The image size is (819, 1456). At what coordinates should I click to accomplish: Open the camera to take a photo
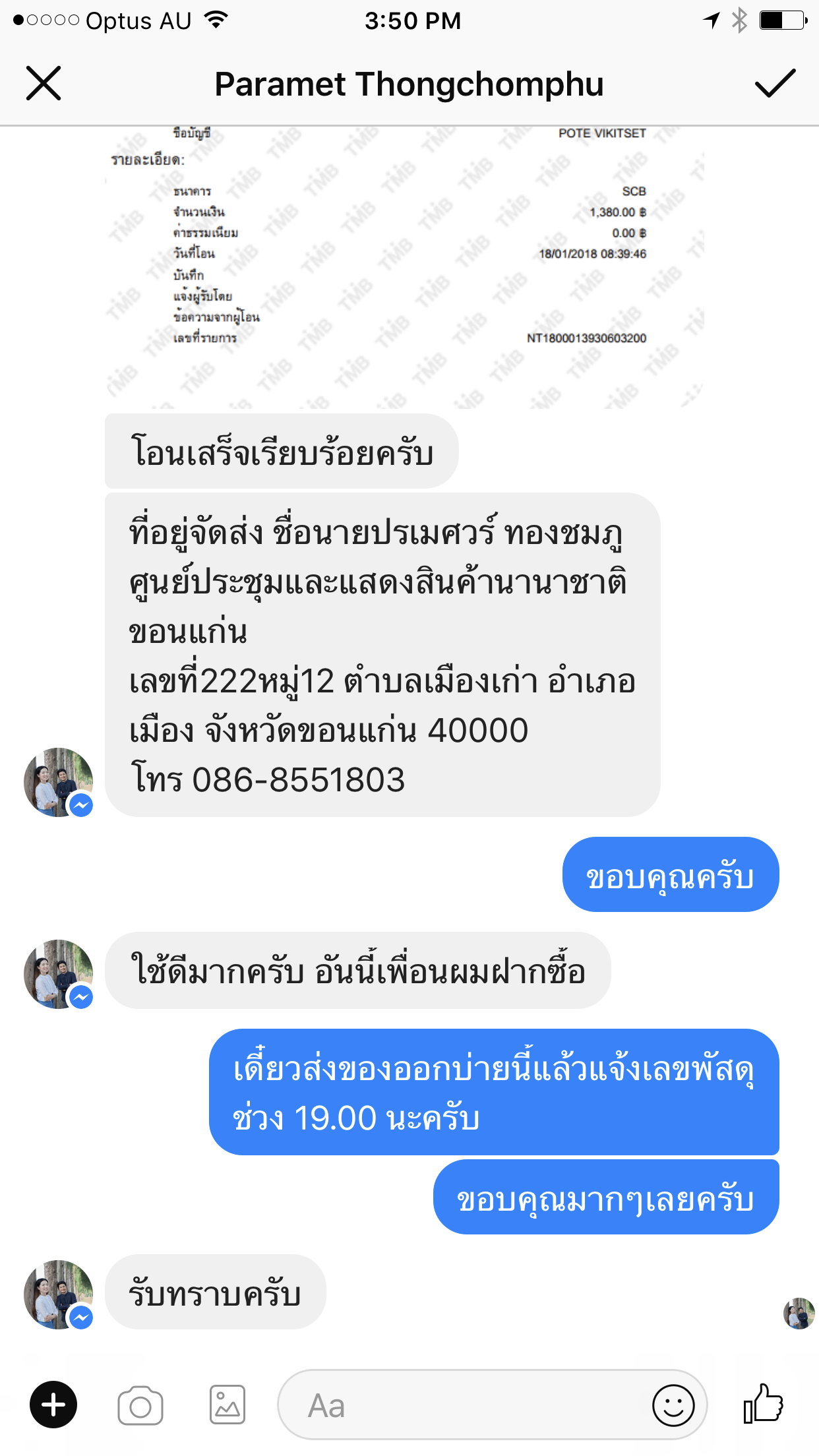[x=140, y=1405]
